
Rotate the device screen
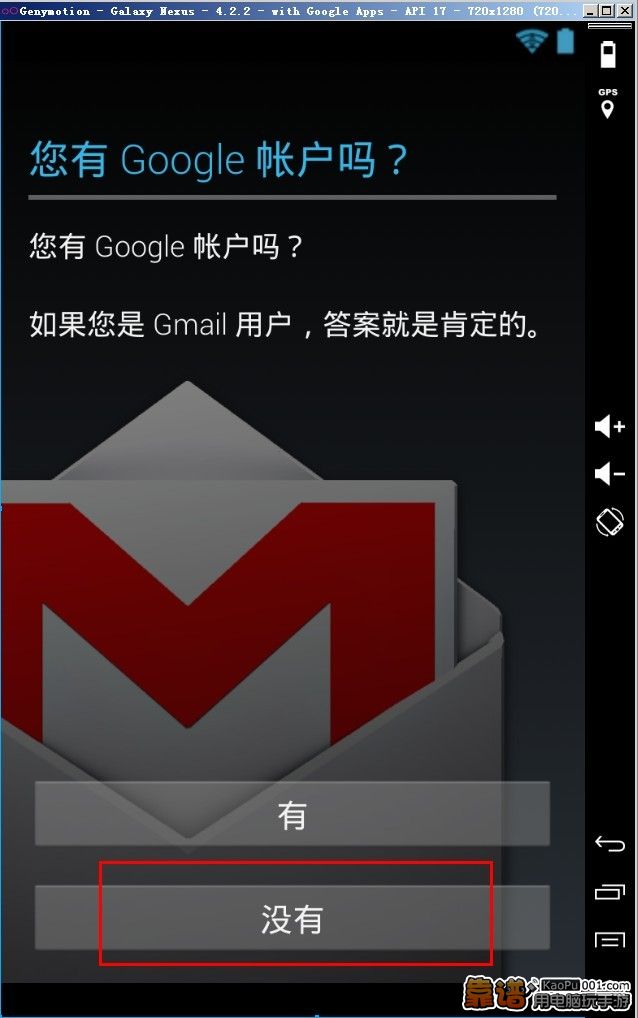(x=609, y=521)
